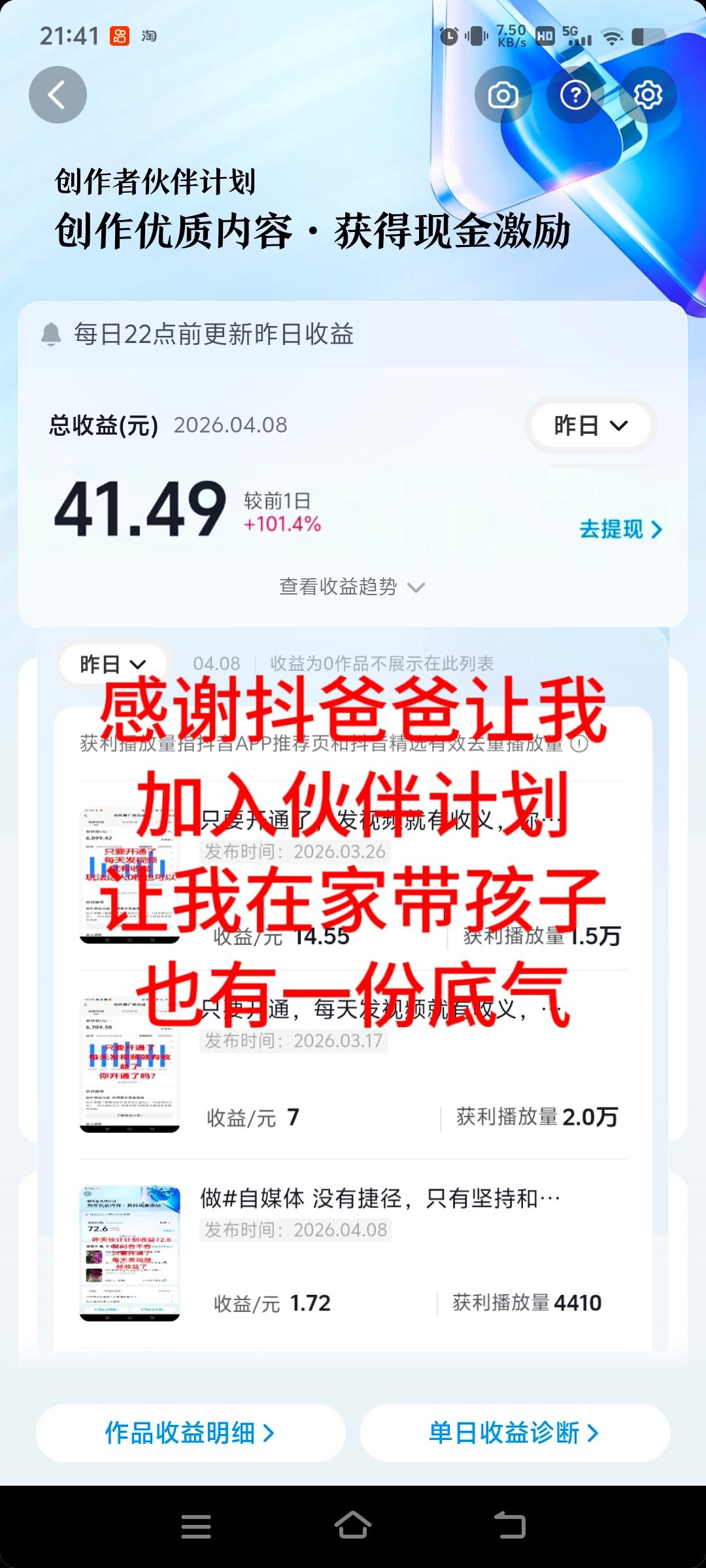Open the camera icon in the header
The image size is (706, 1568).
pyautogui.click(x=502, y=94)
